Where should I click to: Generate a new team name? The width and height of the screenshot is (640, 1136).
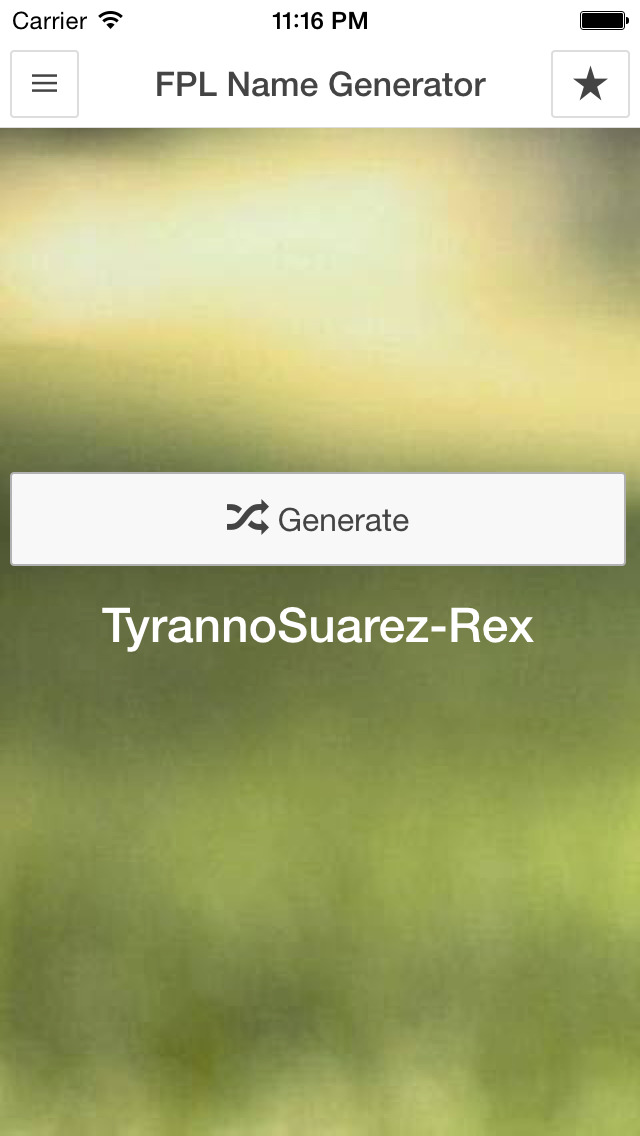pyautogui.click(x=318, y=519)
